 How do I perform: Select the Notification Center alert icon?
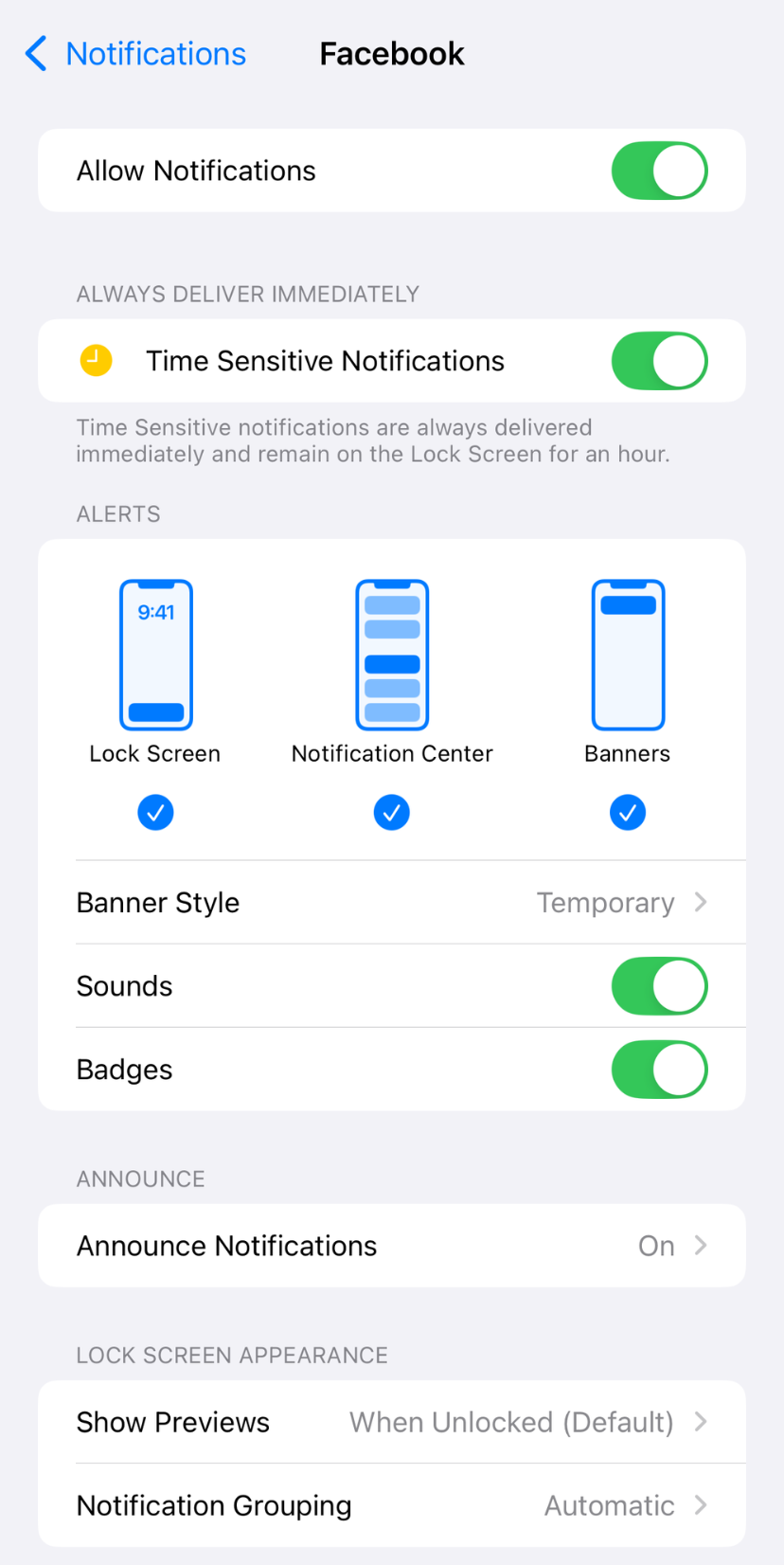tap(391, 654)
